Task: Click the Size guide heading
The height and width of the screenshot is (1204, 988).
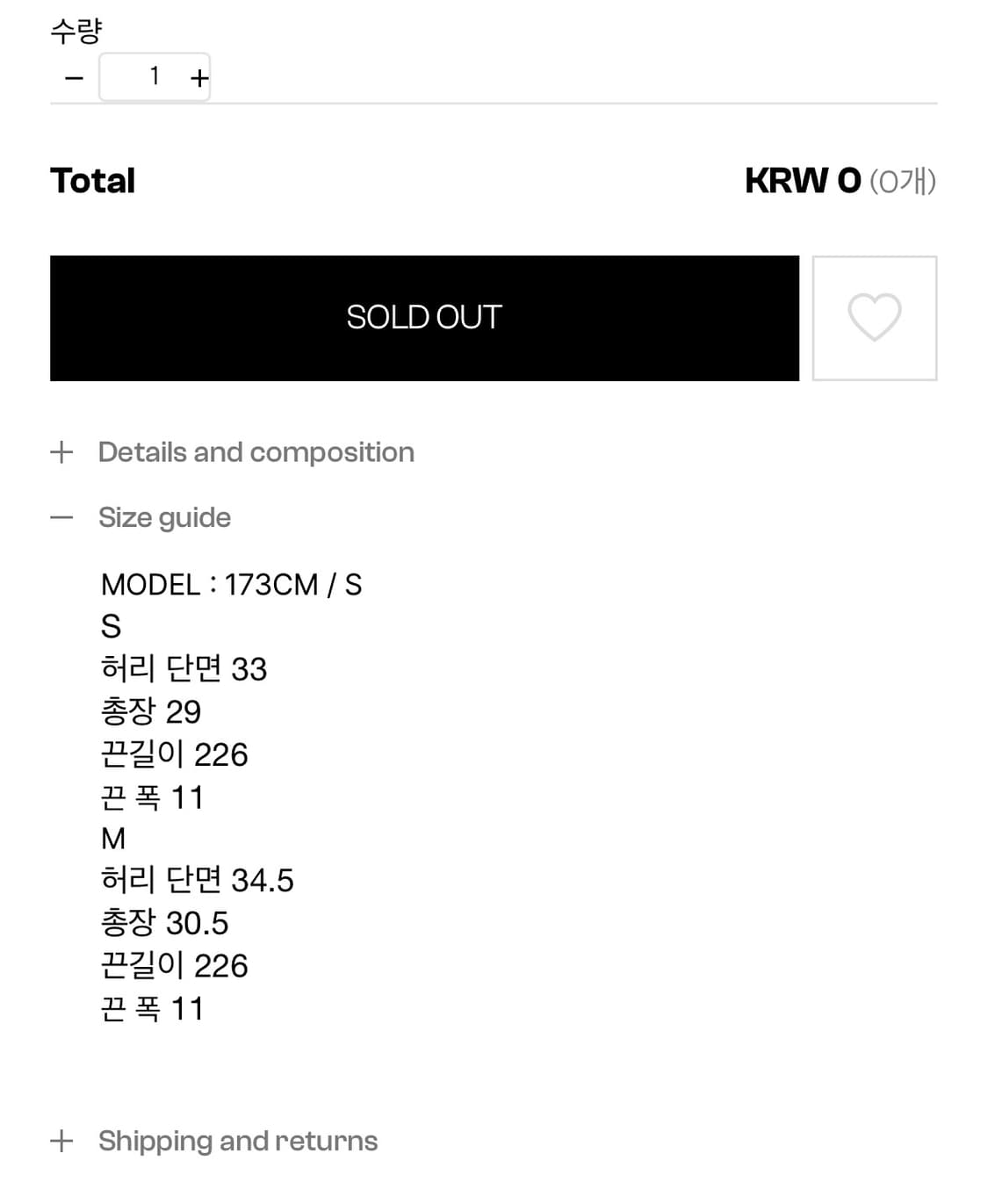Action: pyautogui.click(x=165, y=518)
